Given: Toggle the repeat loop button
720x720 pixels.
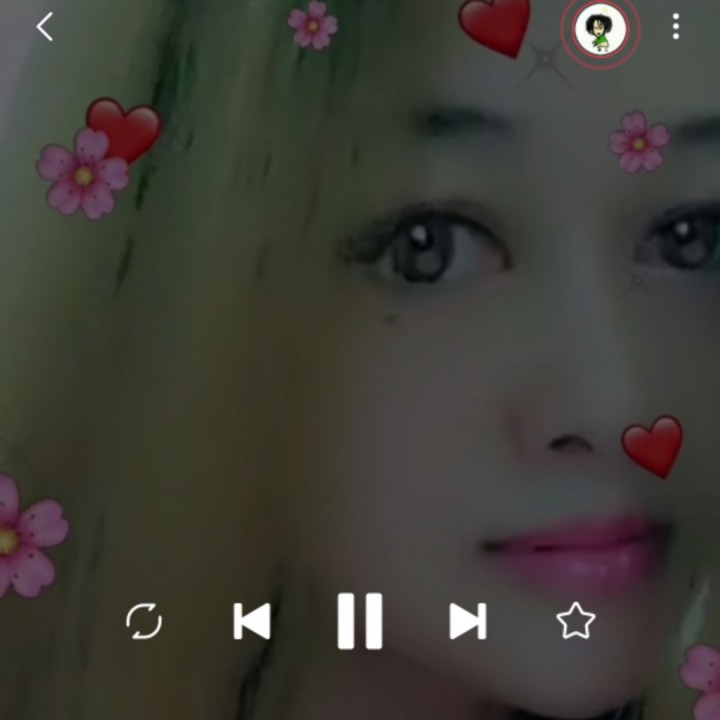Looking at the screenshot, I should tap(144, 621).
